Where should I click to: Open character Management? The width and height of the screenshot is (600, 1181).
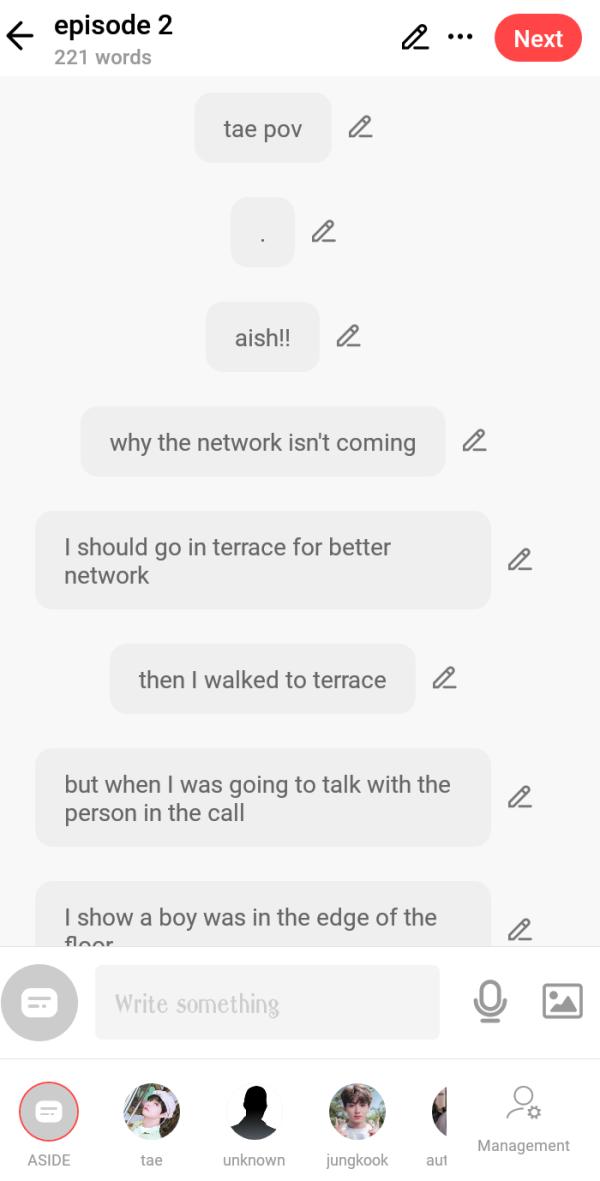click(x=523, y=1118)
